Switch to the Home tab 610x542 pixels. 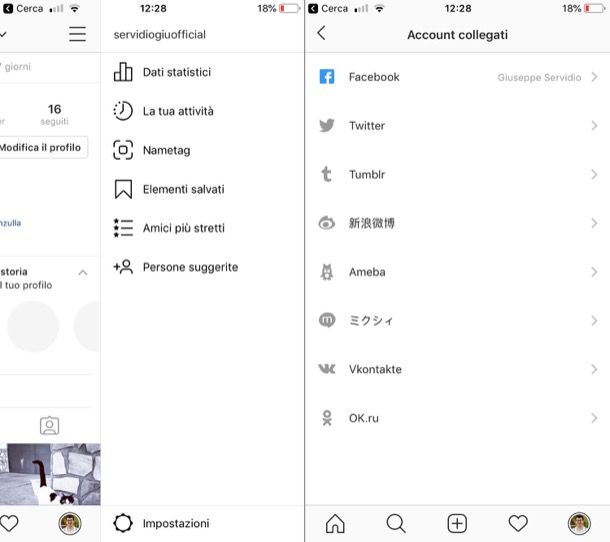[x=335, y=523]
